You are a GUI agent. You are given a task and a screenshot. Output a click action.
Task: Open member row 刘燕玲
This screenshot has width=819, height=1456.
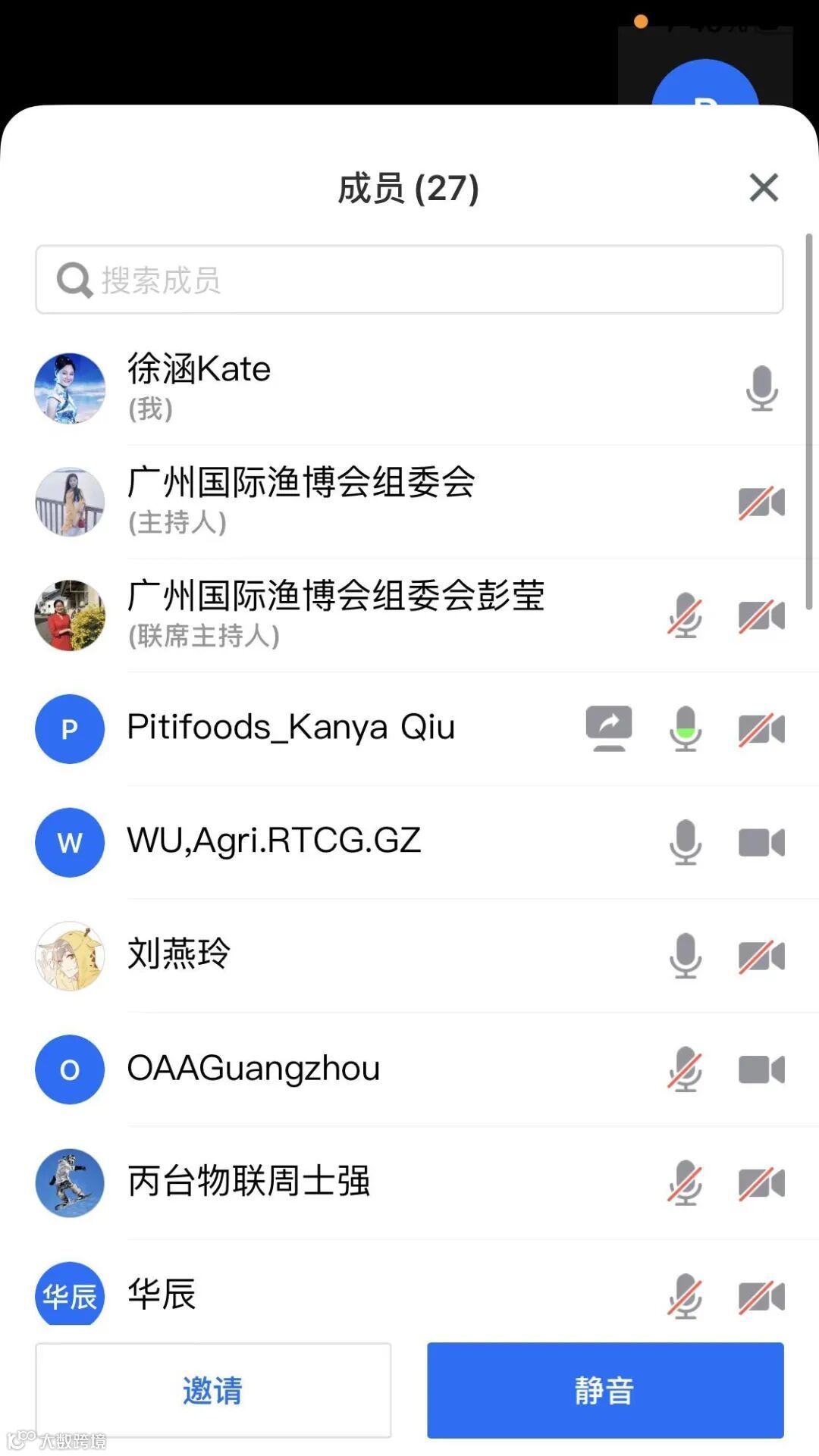409,956
